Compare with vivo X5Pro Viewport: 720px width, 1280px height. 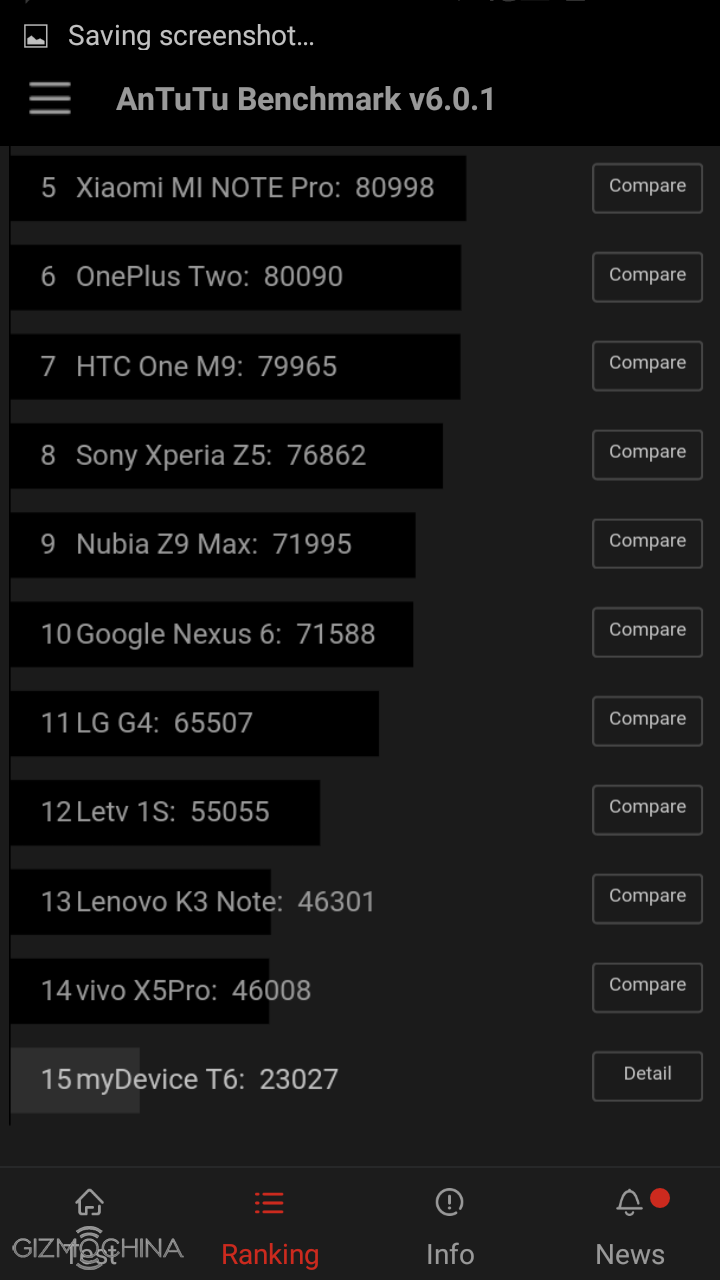click(x=647, y=987)
